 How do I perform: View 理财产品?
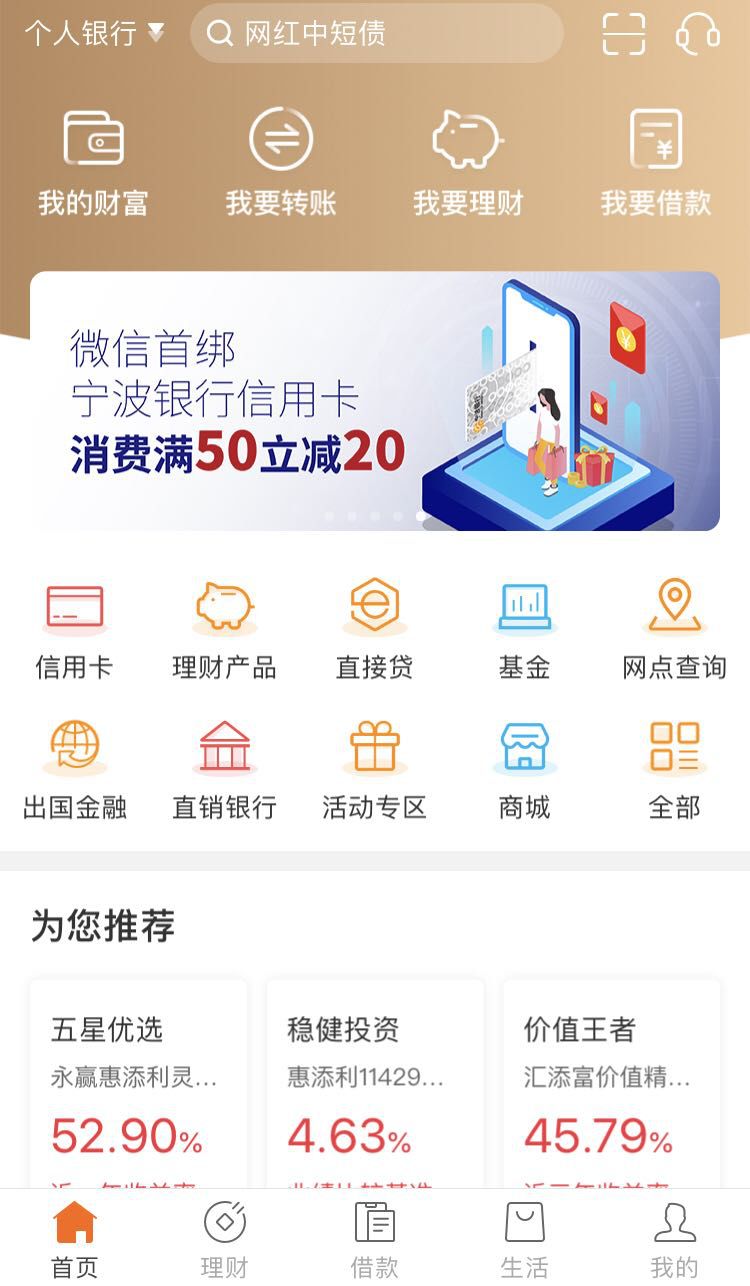tap(225, 630)
